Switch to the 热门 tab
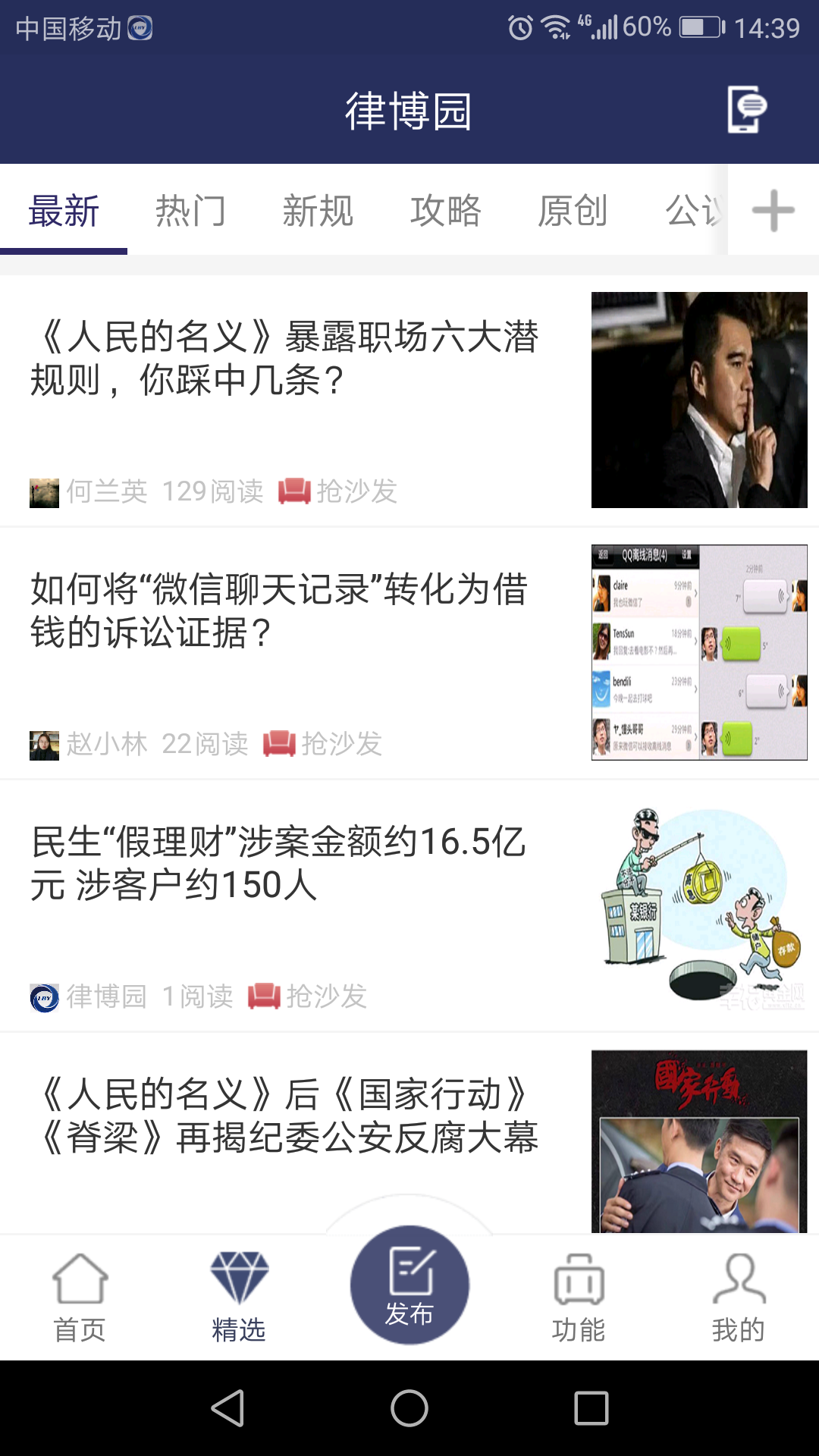The width and height of the screenshot is (819, 1456). pos(190,211)
